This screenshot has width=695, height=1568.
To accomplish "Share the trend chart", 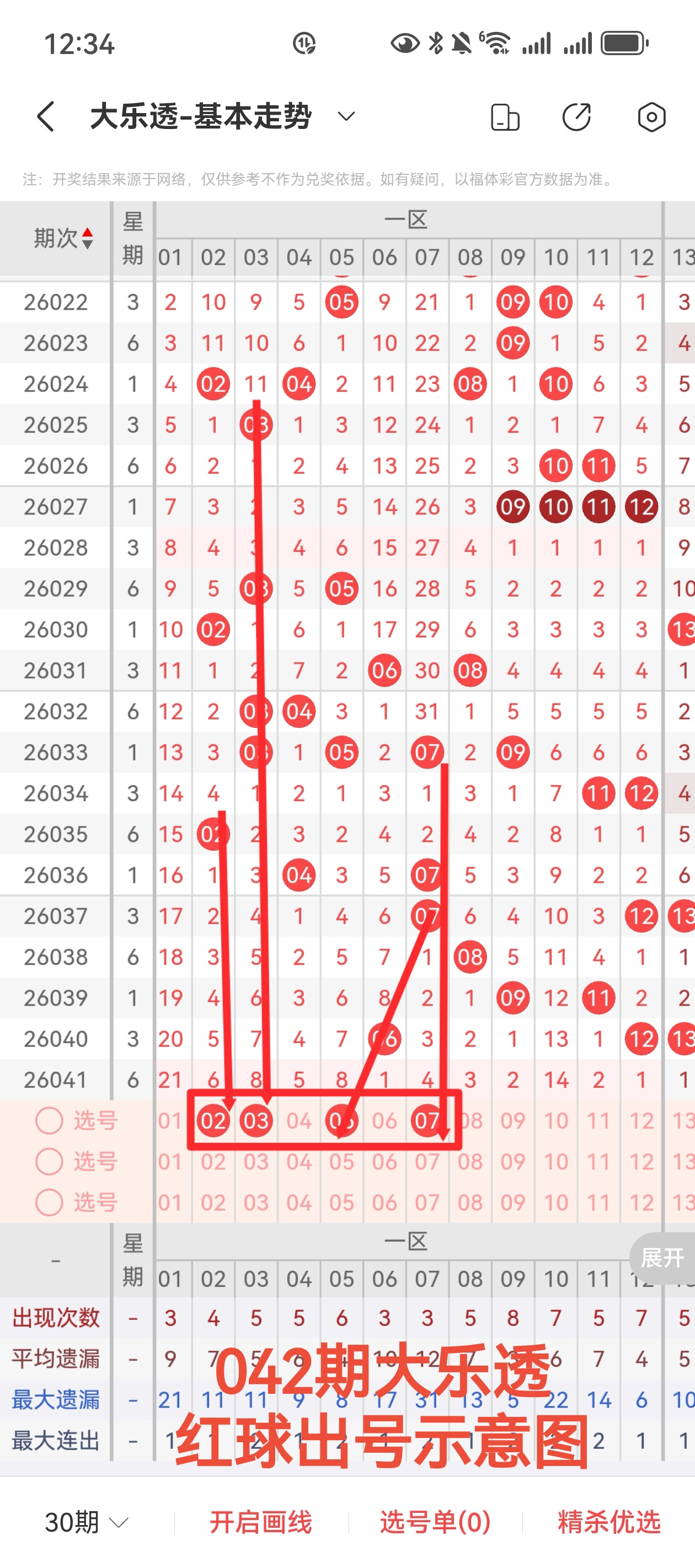I will point(577,117).
